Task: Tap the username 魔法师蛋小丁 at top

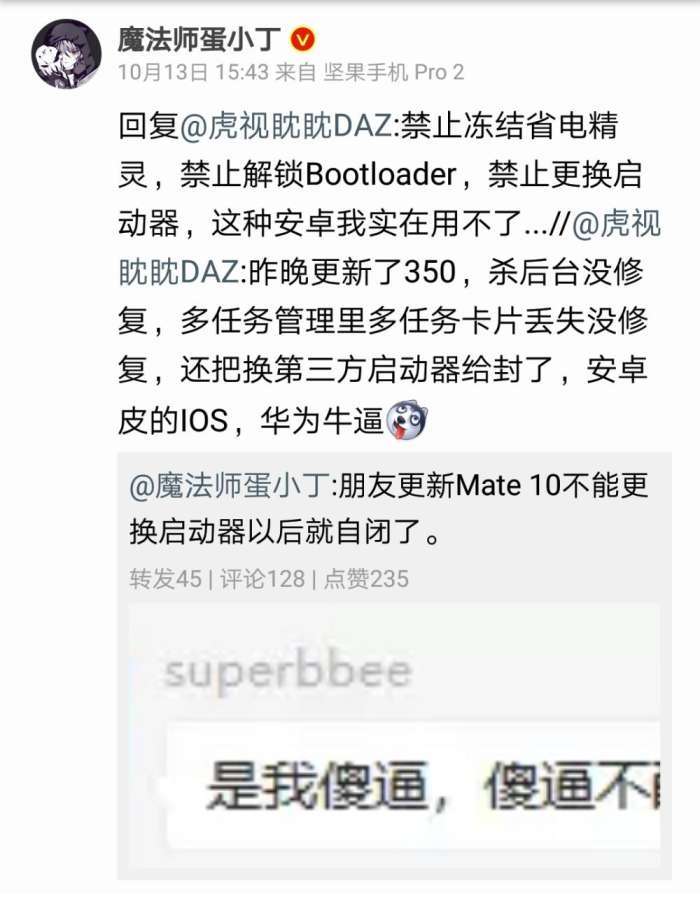Action: click(199, 38)
